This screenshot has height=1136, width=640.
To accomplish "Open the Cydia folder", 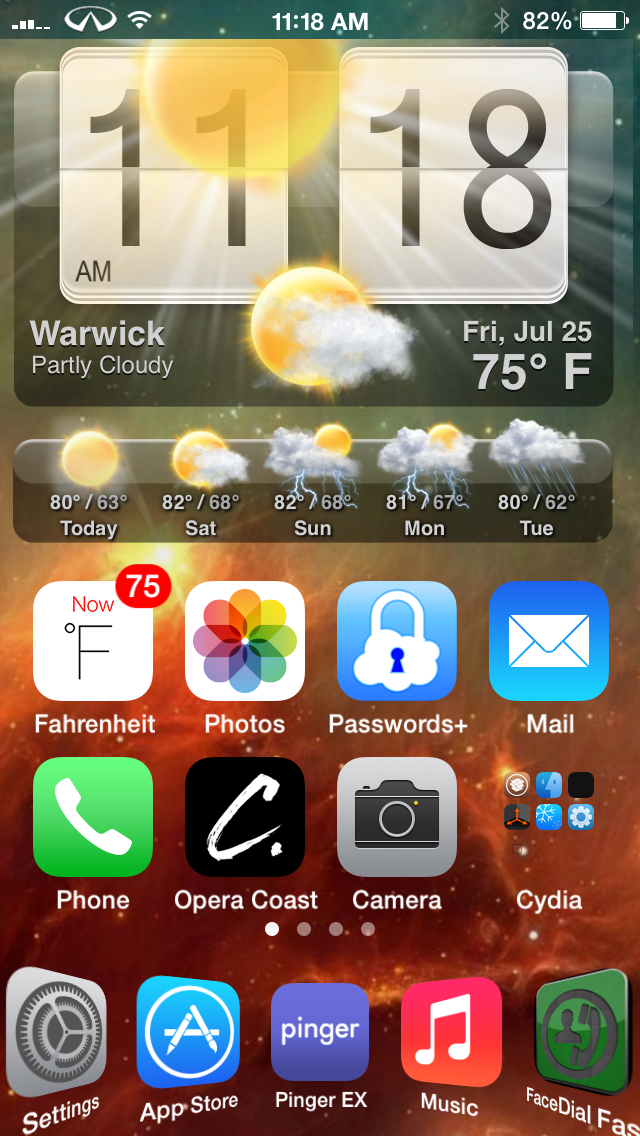I will [x=549, y=817].
